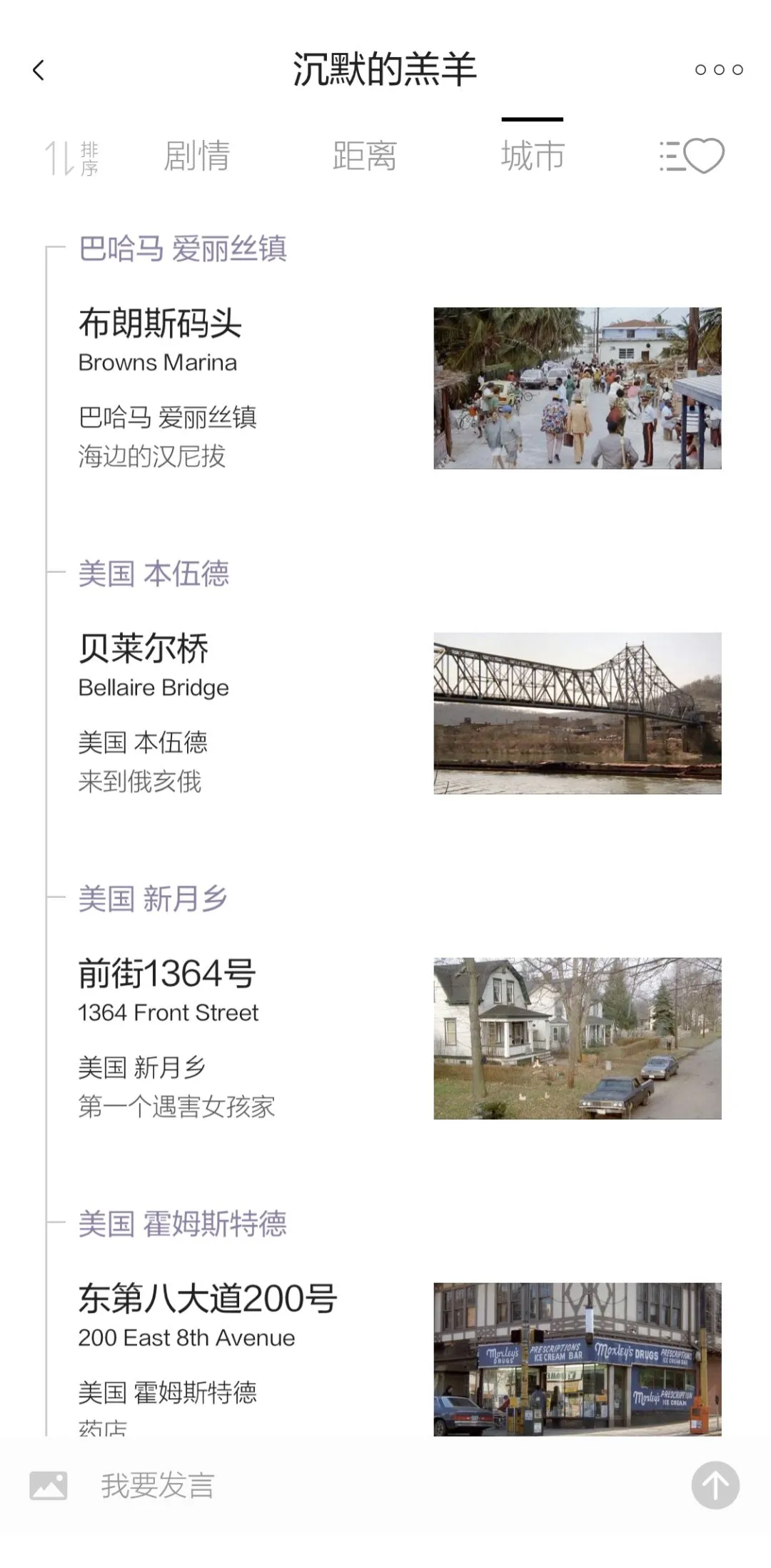771x1568 pixels.
Task: Tap the 我要发言 comment field
Action: point(158,1486)
